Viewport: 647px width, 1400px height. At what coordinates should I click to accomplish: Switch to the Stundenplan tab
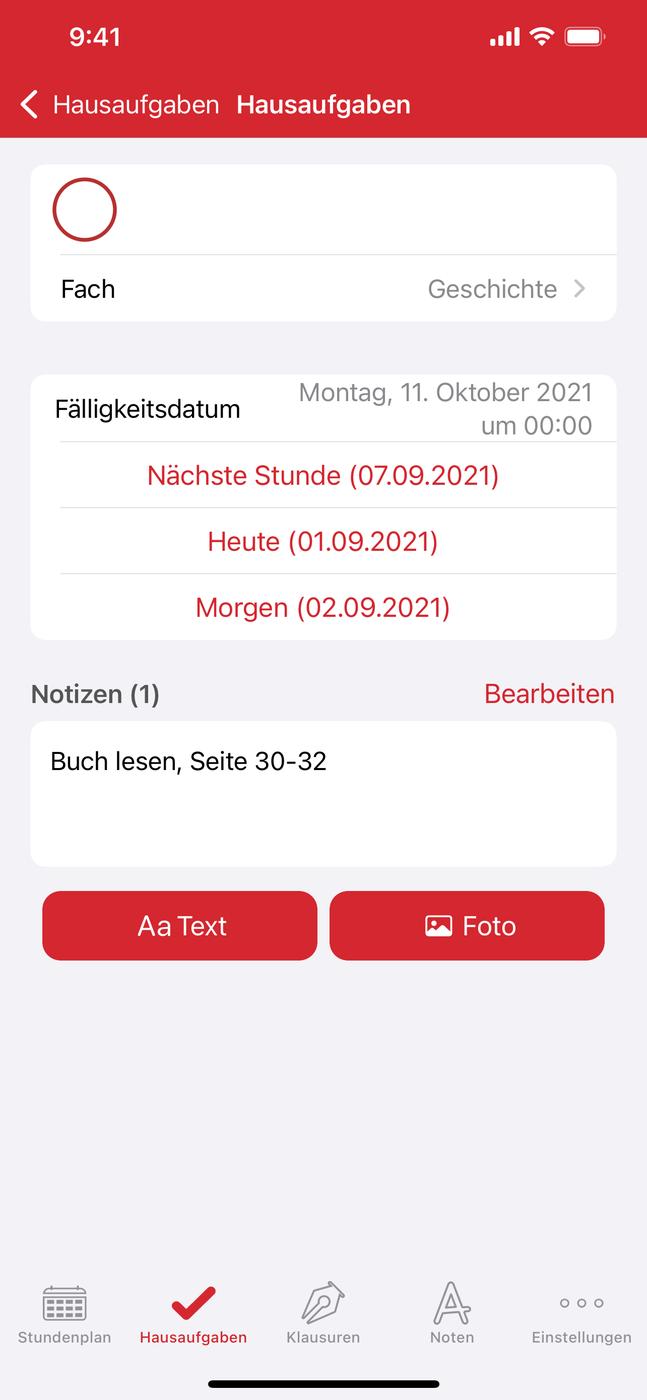(x=65, y=1315)
